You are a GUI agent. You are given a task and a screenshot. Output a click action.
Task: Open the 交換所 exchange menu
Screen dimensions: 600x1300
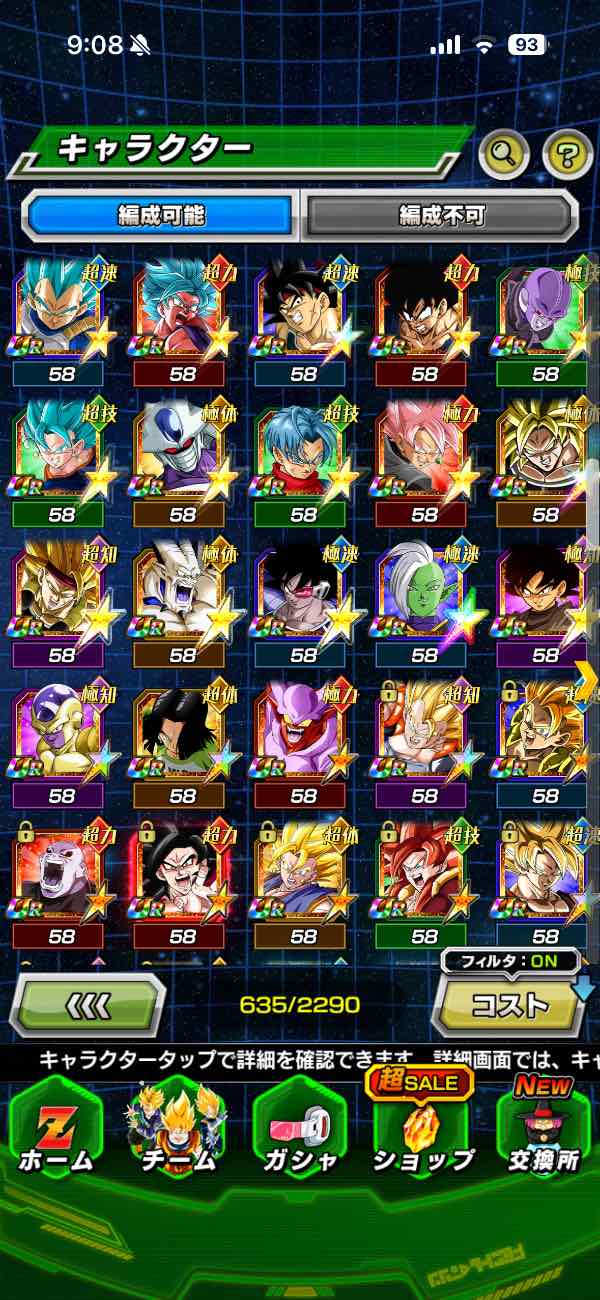coord(543,1125)
